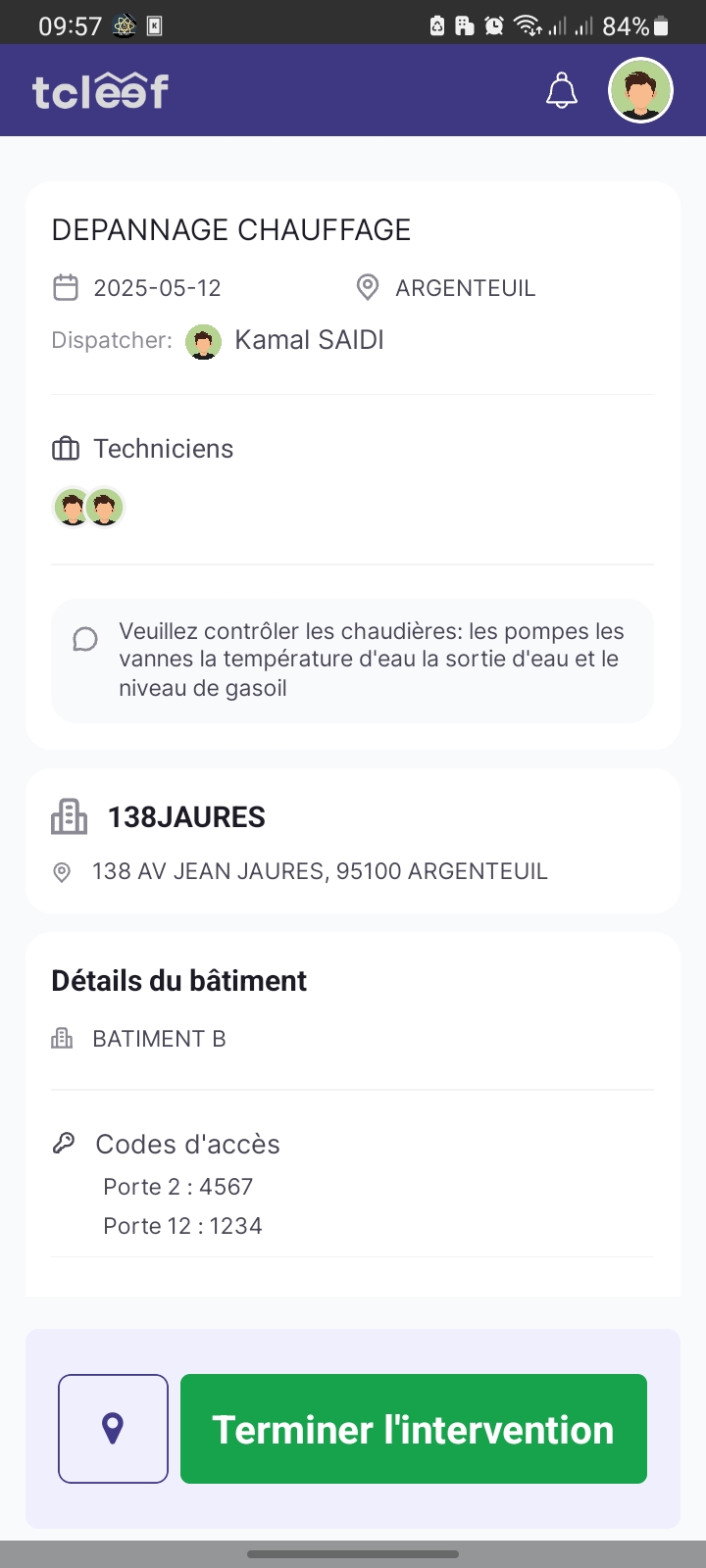This screenshot has height=1568, width=706.
Task: Click the pin icon beside the street address
Action: [61, 872]
